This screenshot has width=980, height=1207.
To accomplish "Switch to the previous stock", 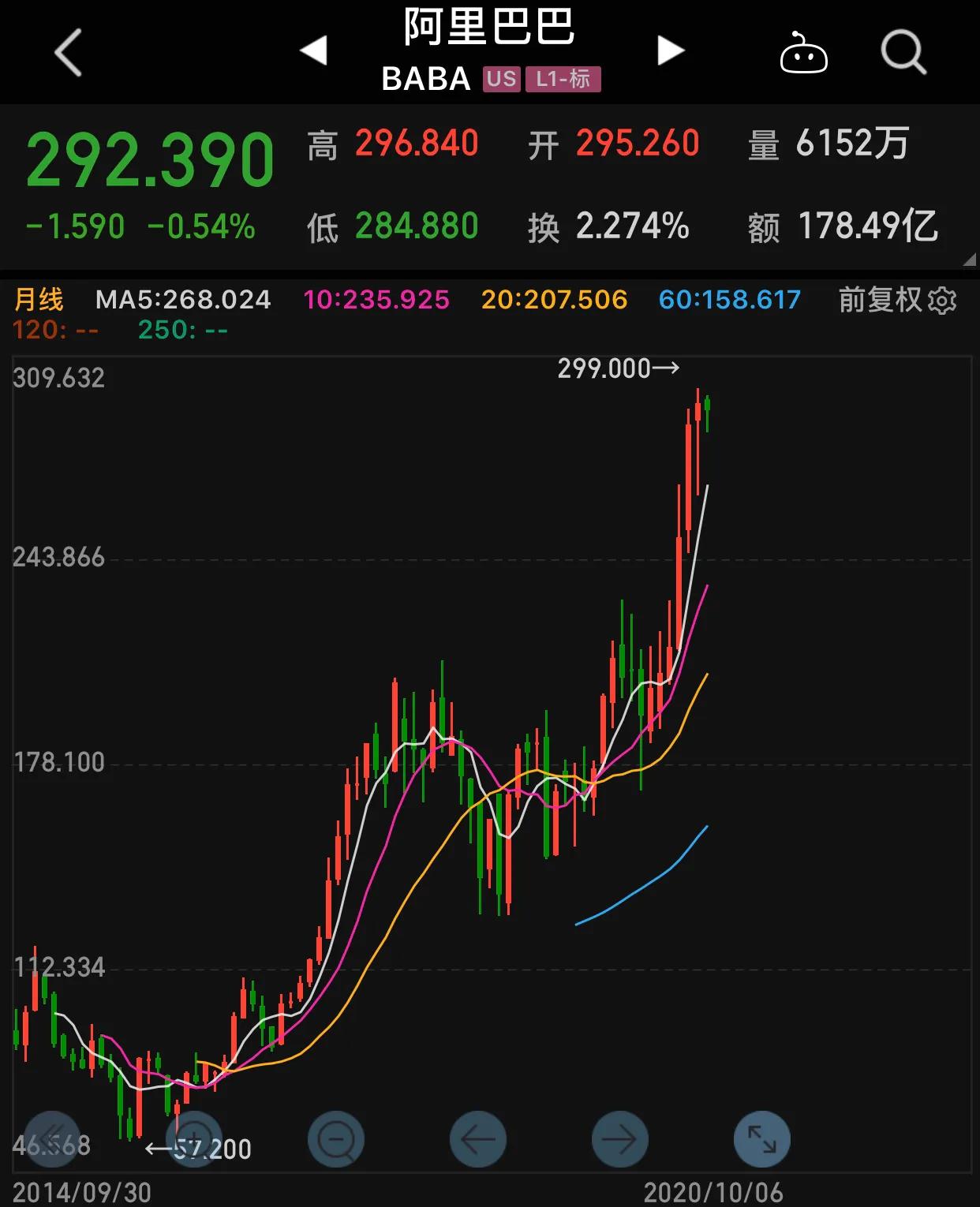I will click(x=313, y=51).
